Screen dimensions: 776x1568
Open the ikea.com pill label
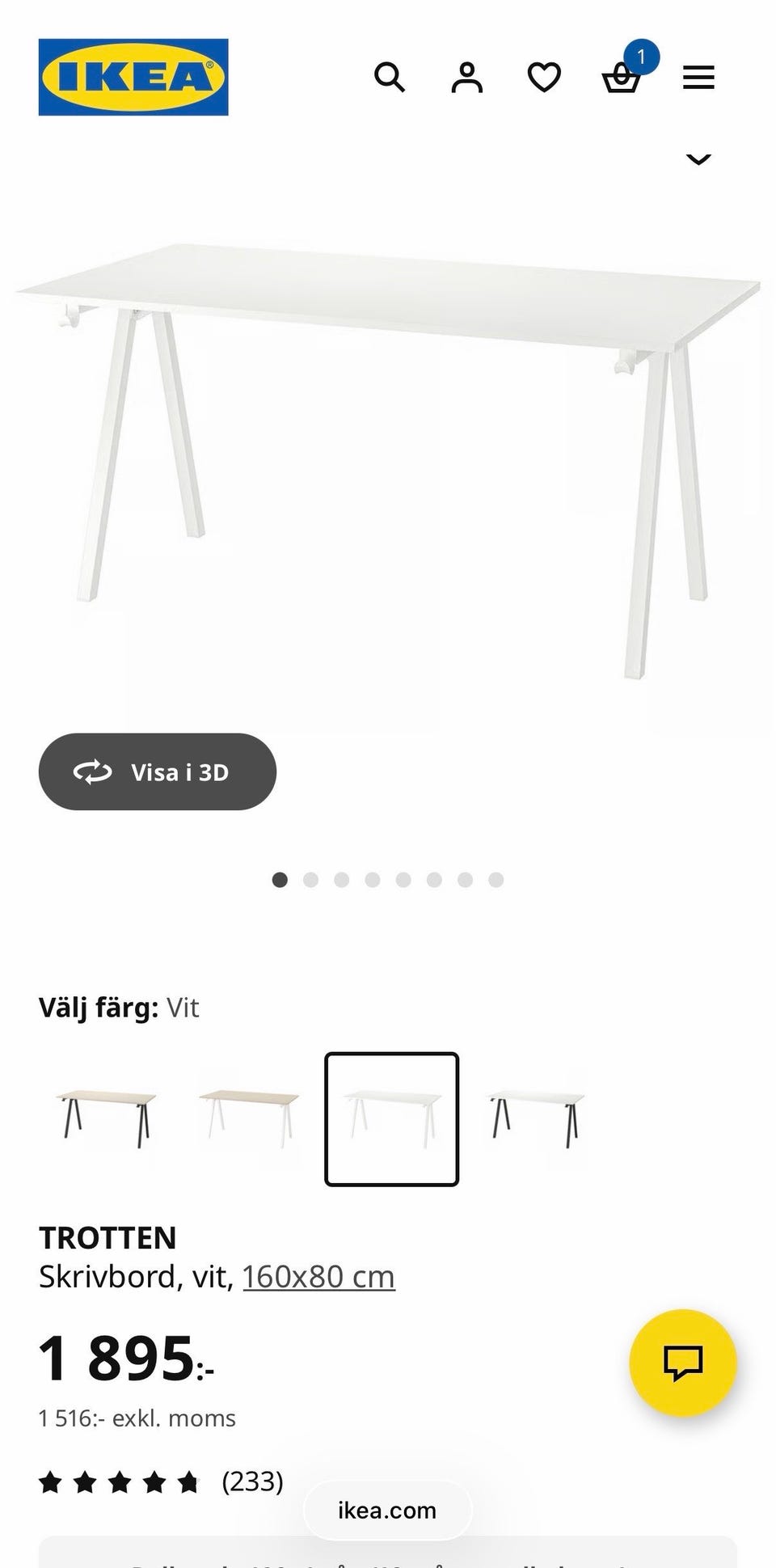[387, 1509]
